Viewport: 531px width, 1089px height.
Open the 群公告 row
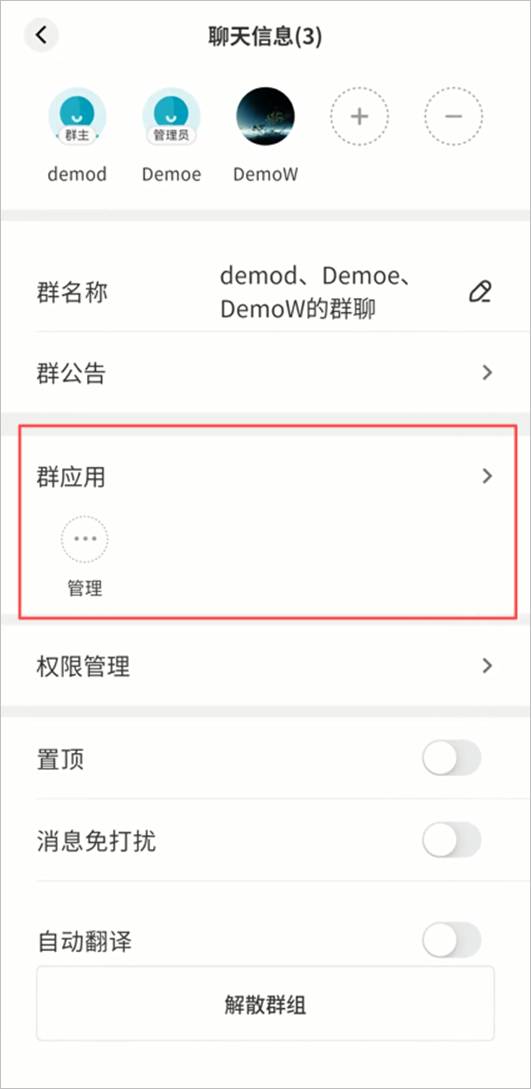pos(265,374)
